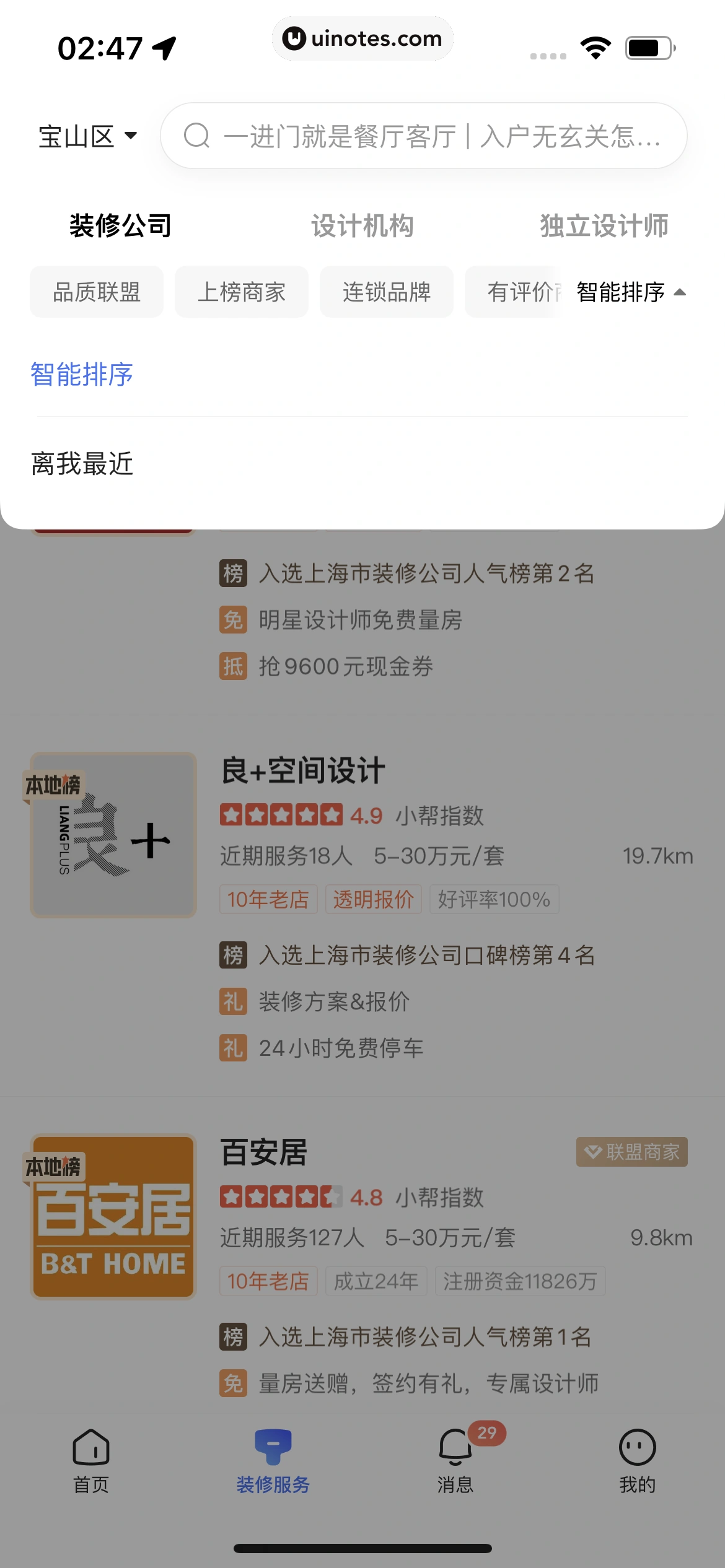Switch to the 设计机构 tab
The height and width of the screenshot is (1568, 725).
pyautogui.click(x=362, y=225)
